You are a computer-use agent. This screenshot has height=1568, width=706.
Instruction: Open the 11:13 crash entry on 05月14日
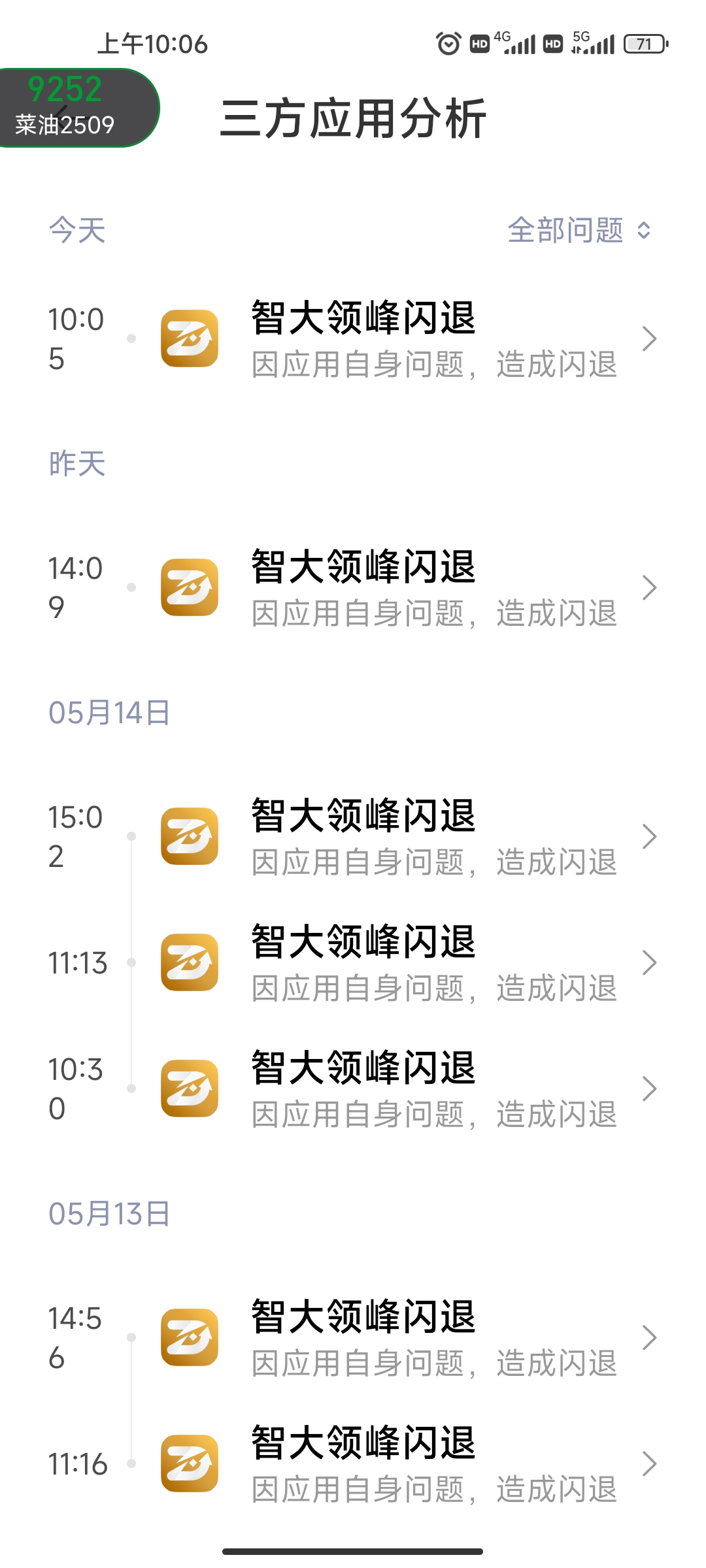[353, 962]
